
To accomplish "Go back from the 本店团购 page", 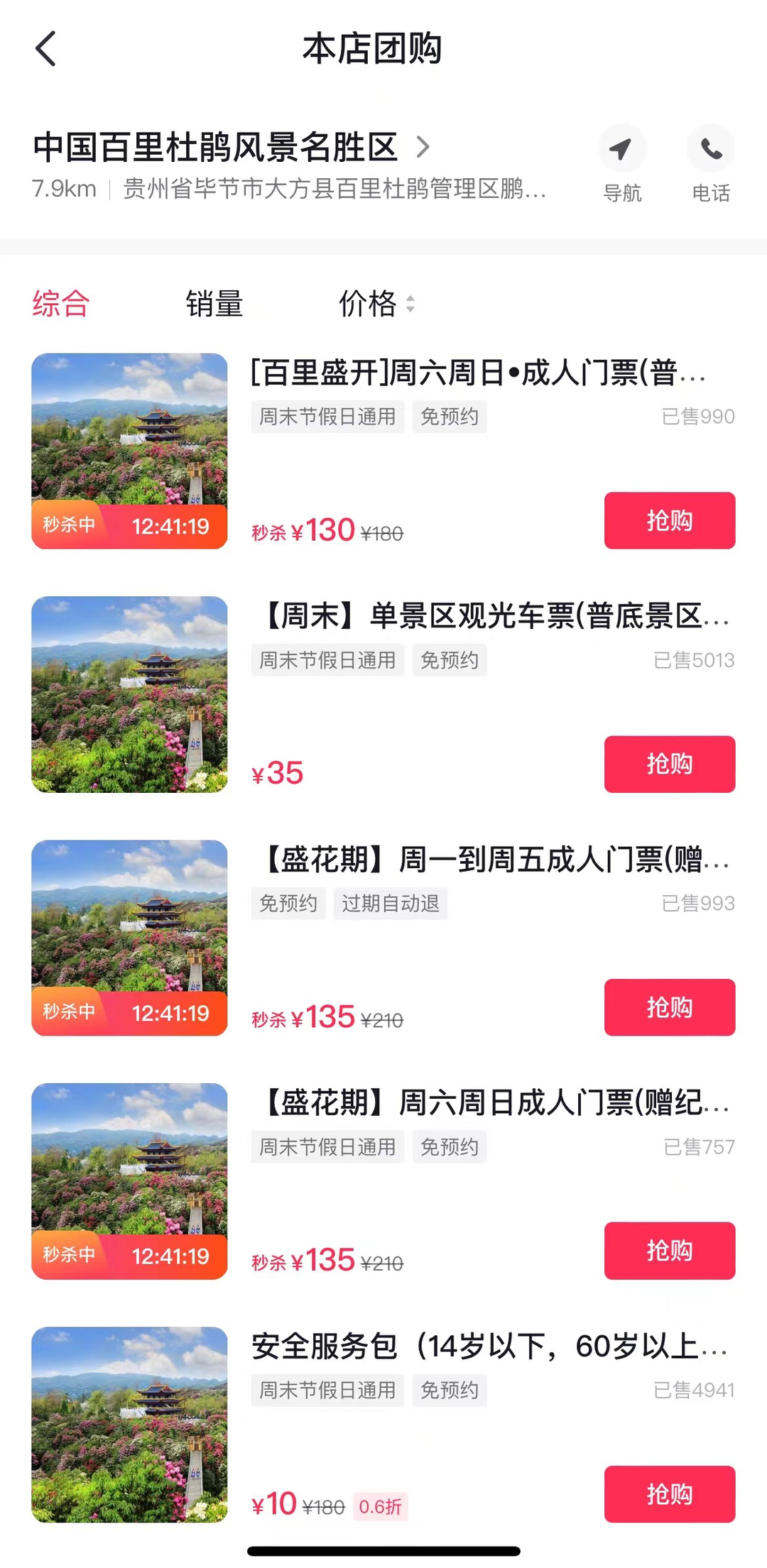I will [x=46, y=49].
